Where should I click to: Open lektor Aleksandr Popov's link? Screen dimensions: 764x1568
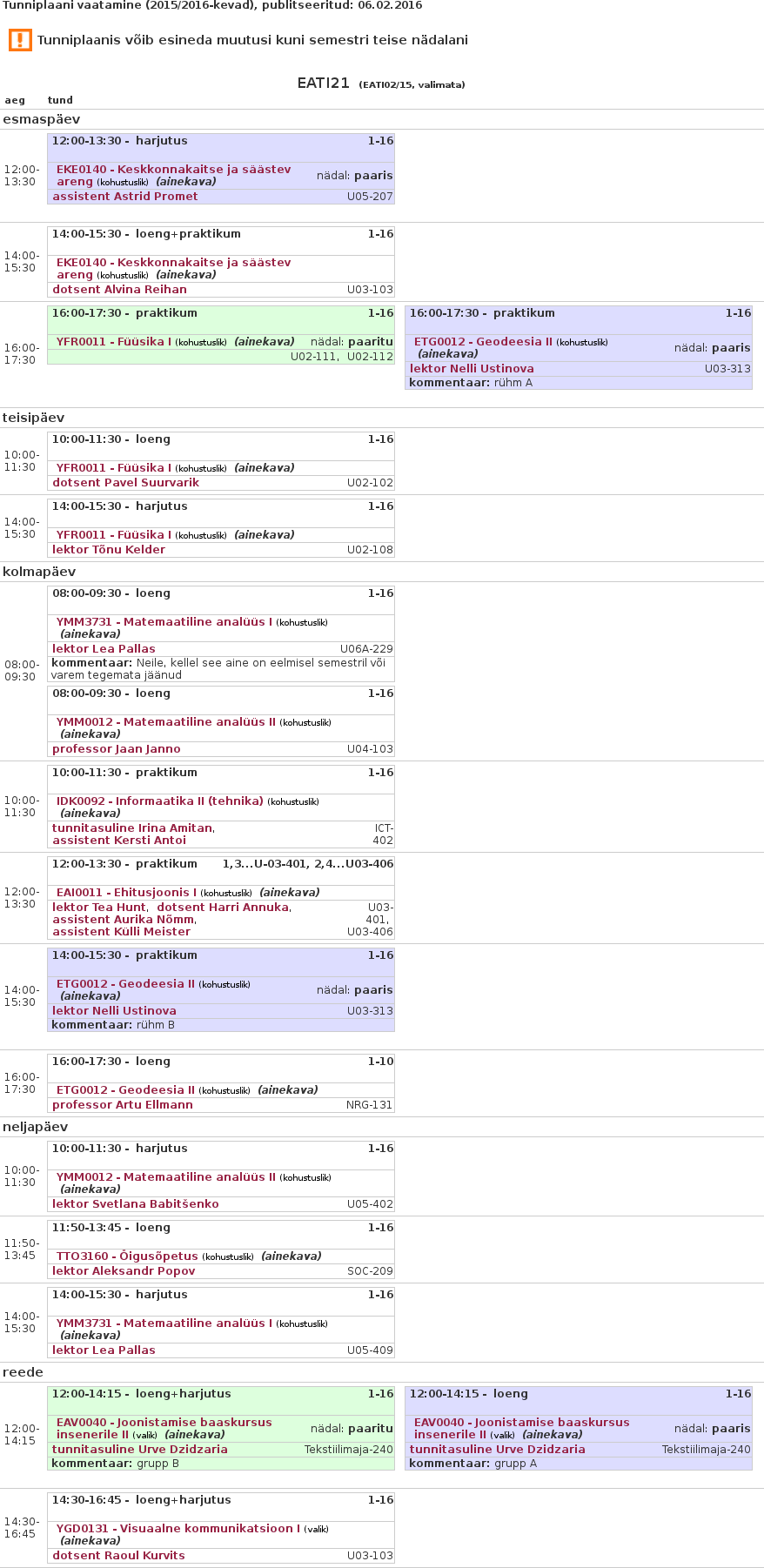click(124, 1271)
